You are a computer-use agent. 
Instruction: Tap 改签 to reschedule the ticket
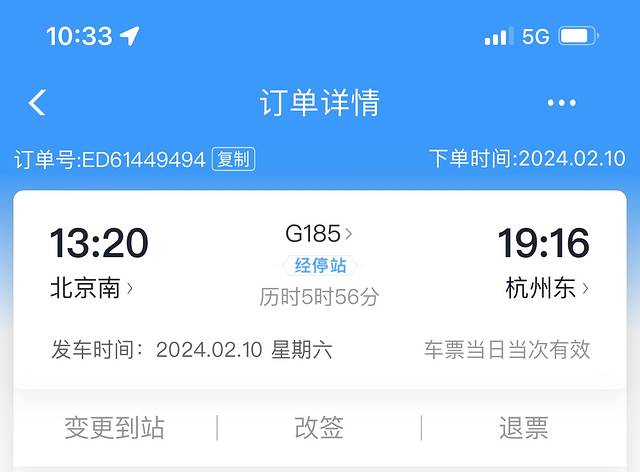click(319, 428)
